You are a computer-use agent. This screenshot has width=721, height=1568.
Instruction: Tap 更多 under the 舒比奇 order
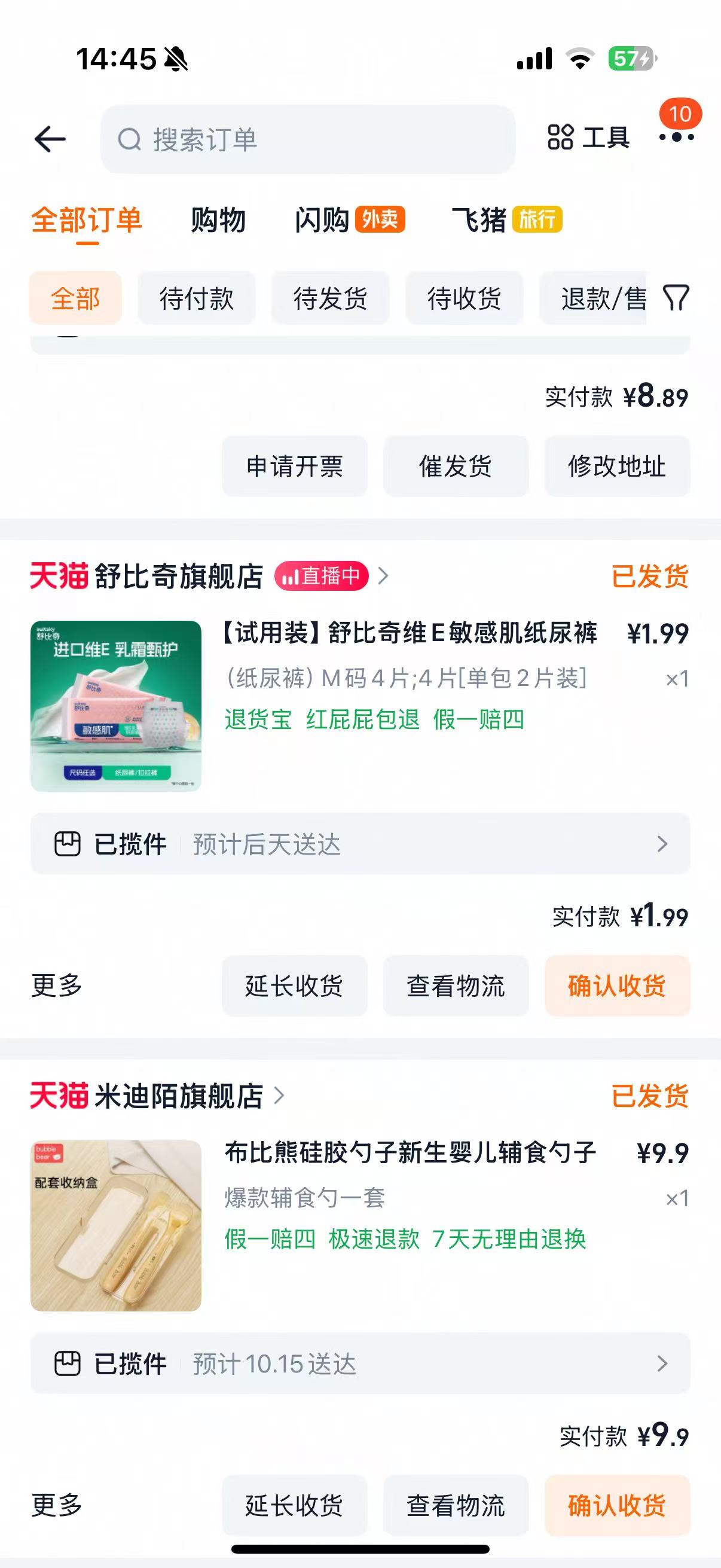(x=57, y=986)
